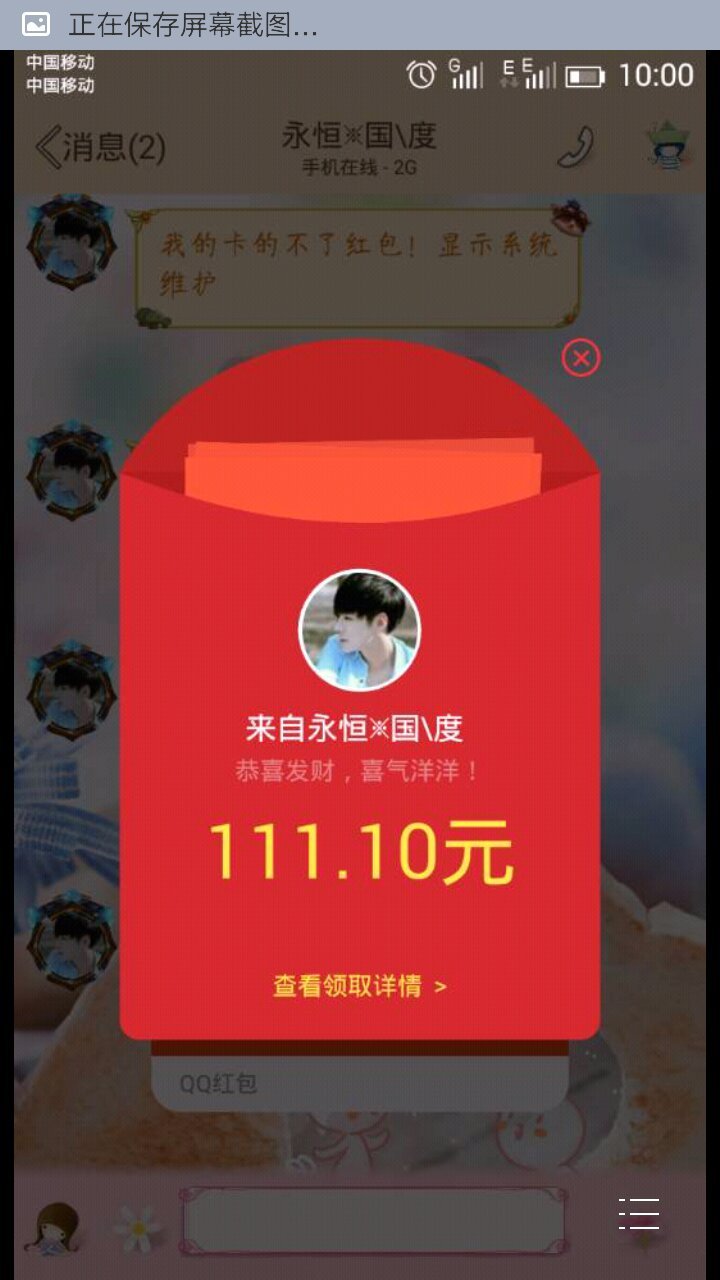Start a voice call with the contact
This screenshot has width=720, height=1280.
pos(575,148)
